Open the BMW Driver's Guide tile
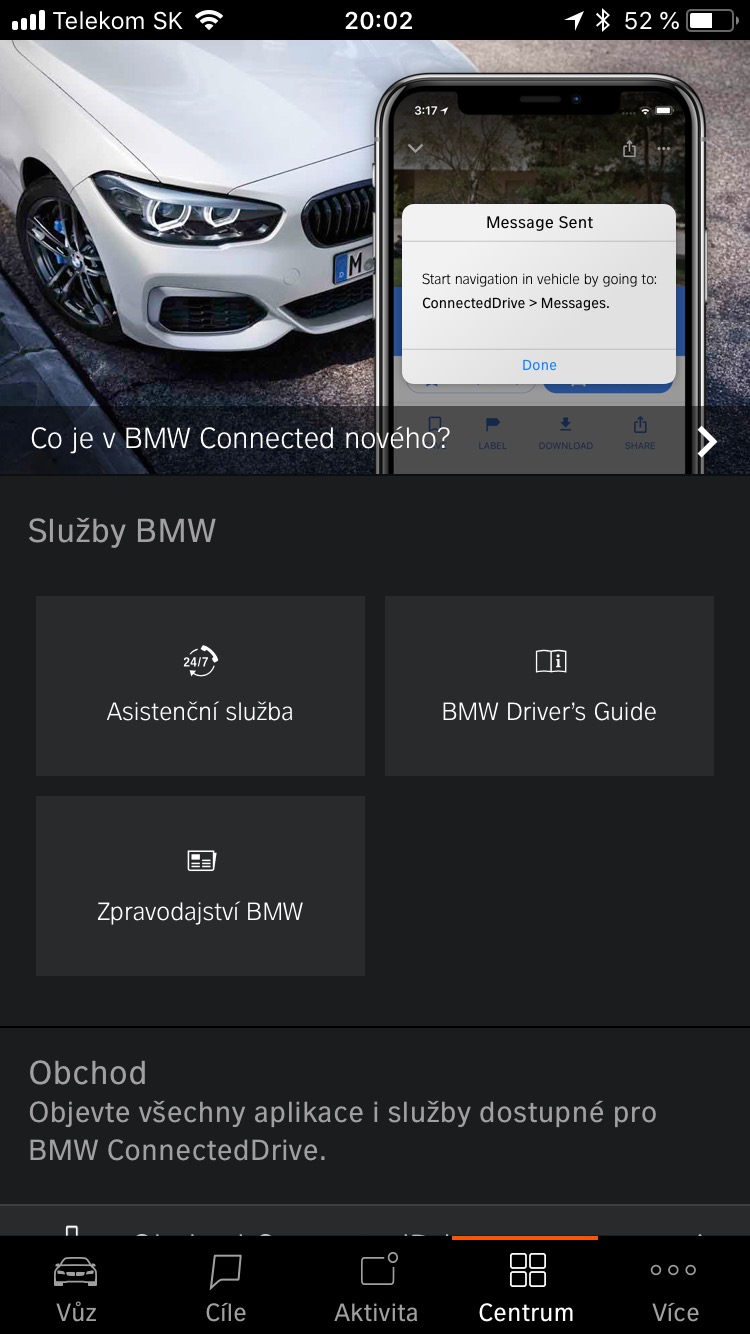 click(x=548, y=686)
